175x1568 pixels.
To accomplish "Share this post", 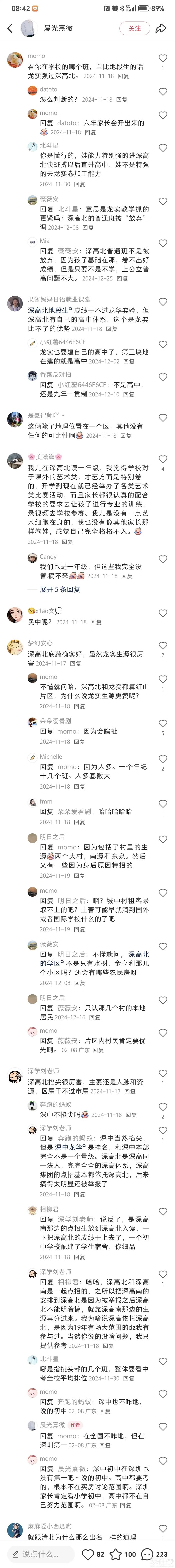I will (161, 28).
